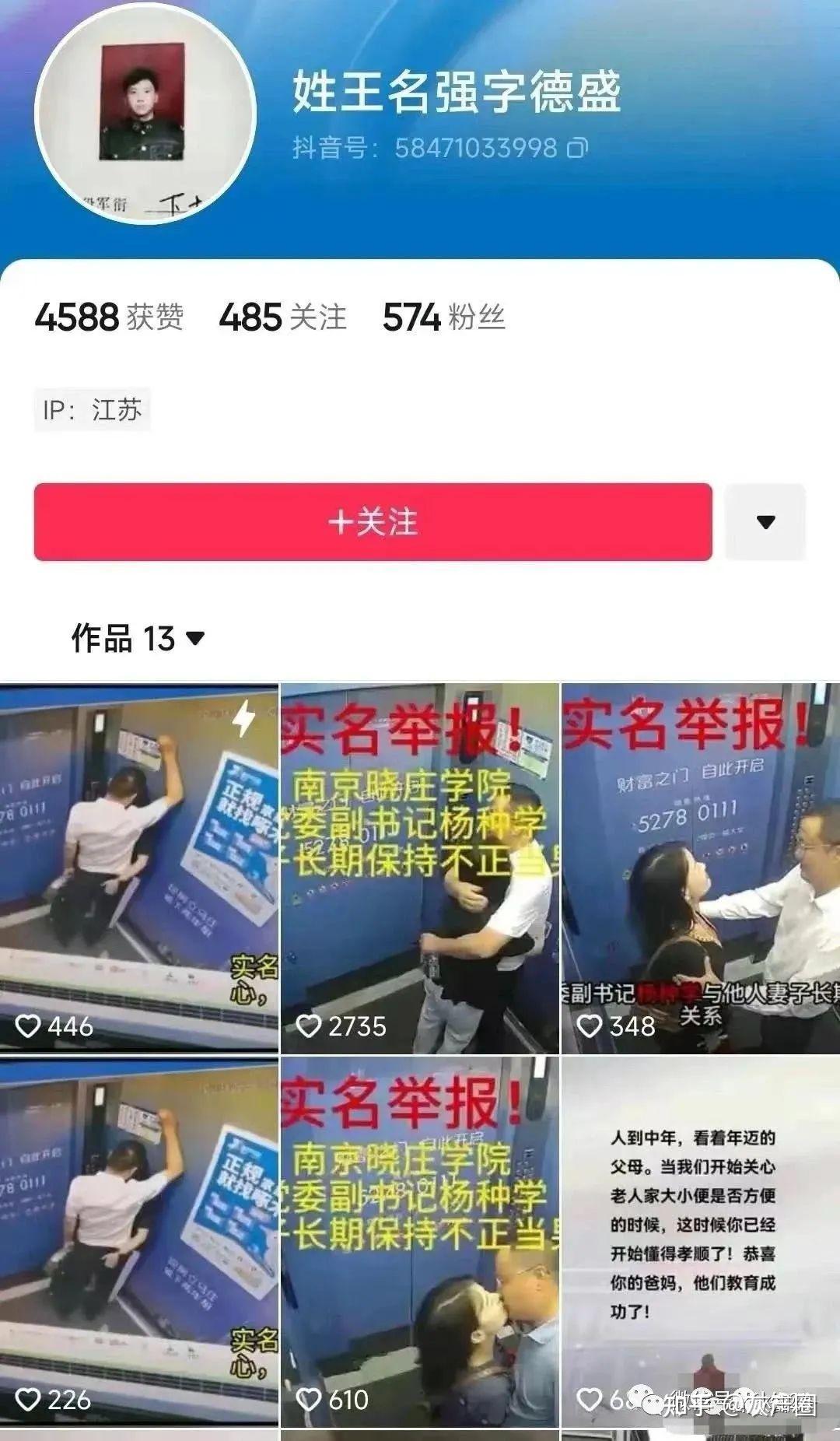Open the 作品 13 sort dropdown
This screenshot has width=840, height=1441.
point(138,639)
